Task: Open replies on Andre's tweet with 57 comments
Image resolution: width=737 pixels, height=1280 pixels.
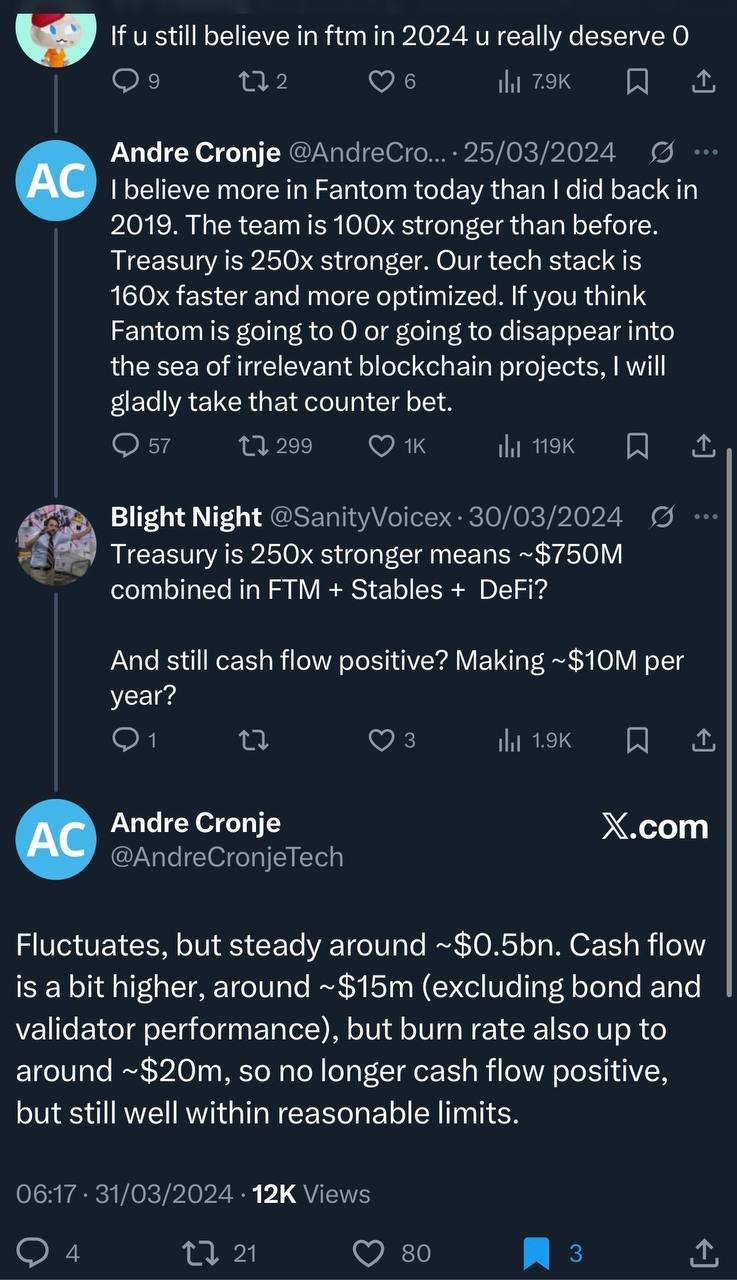Action: point(126,445)
